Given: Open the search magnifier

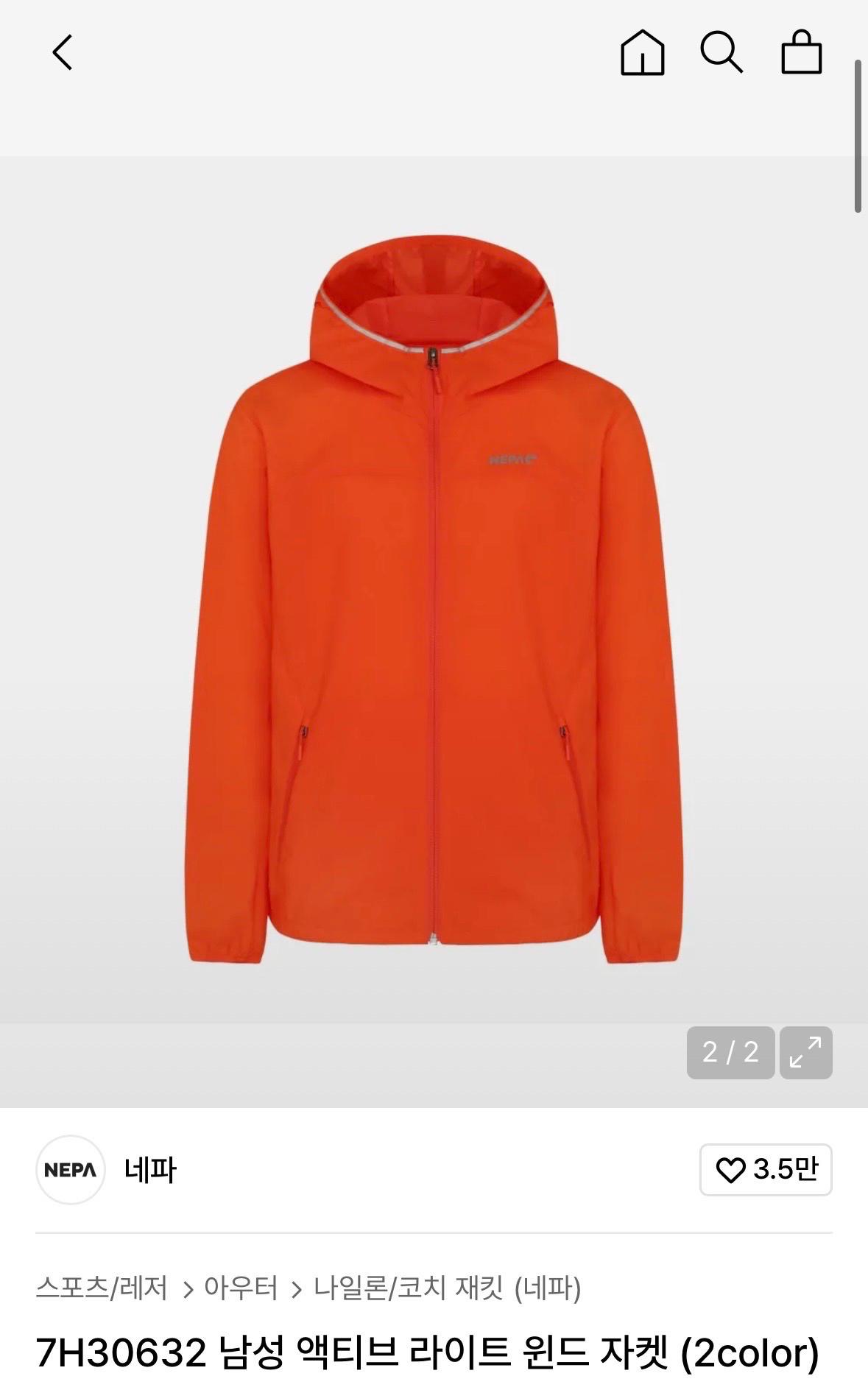Looking at the screenshot, I should 721,52.
